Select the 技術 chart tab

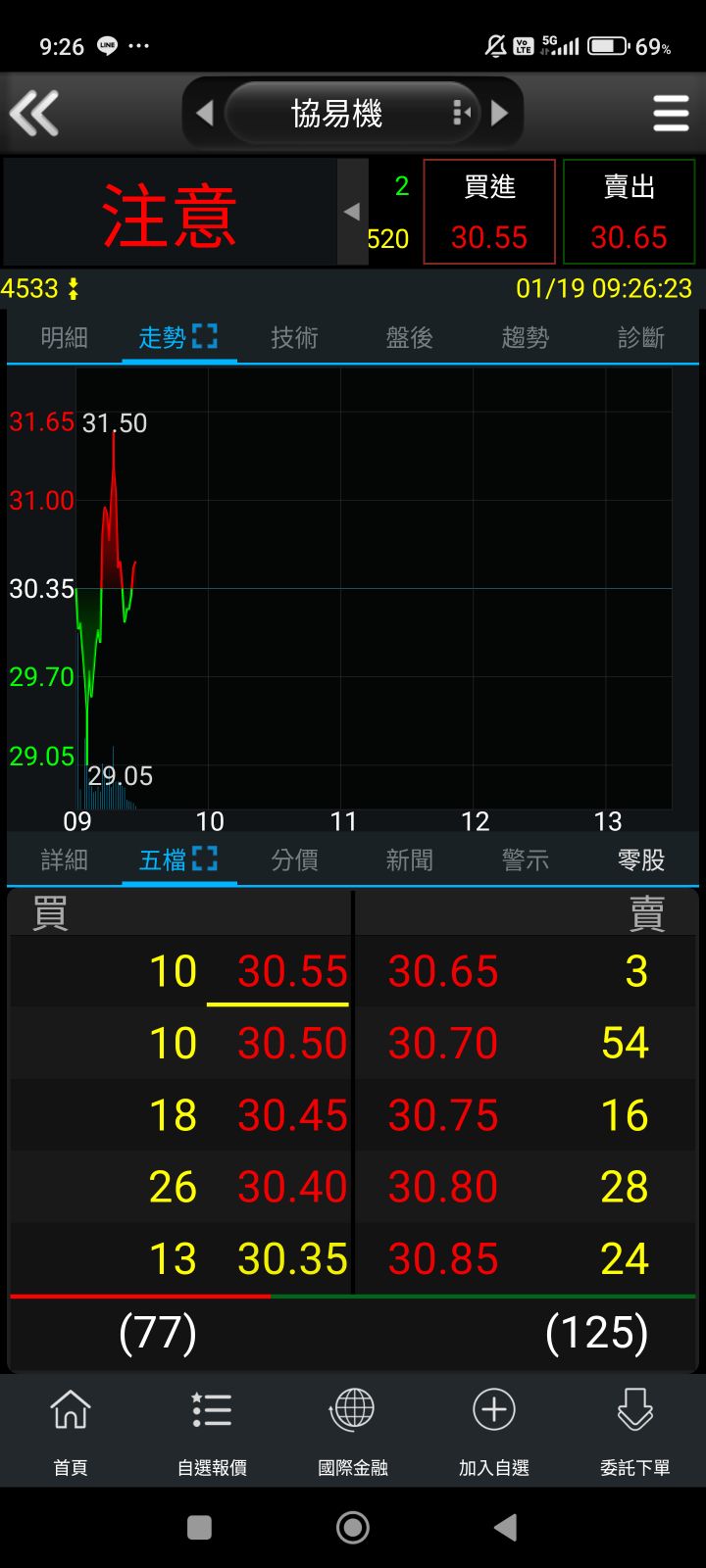pyautogui.click(x=294, y=338)
